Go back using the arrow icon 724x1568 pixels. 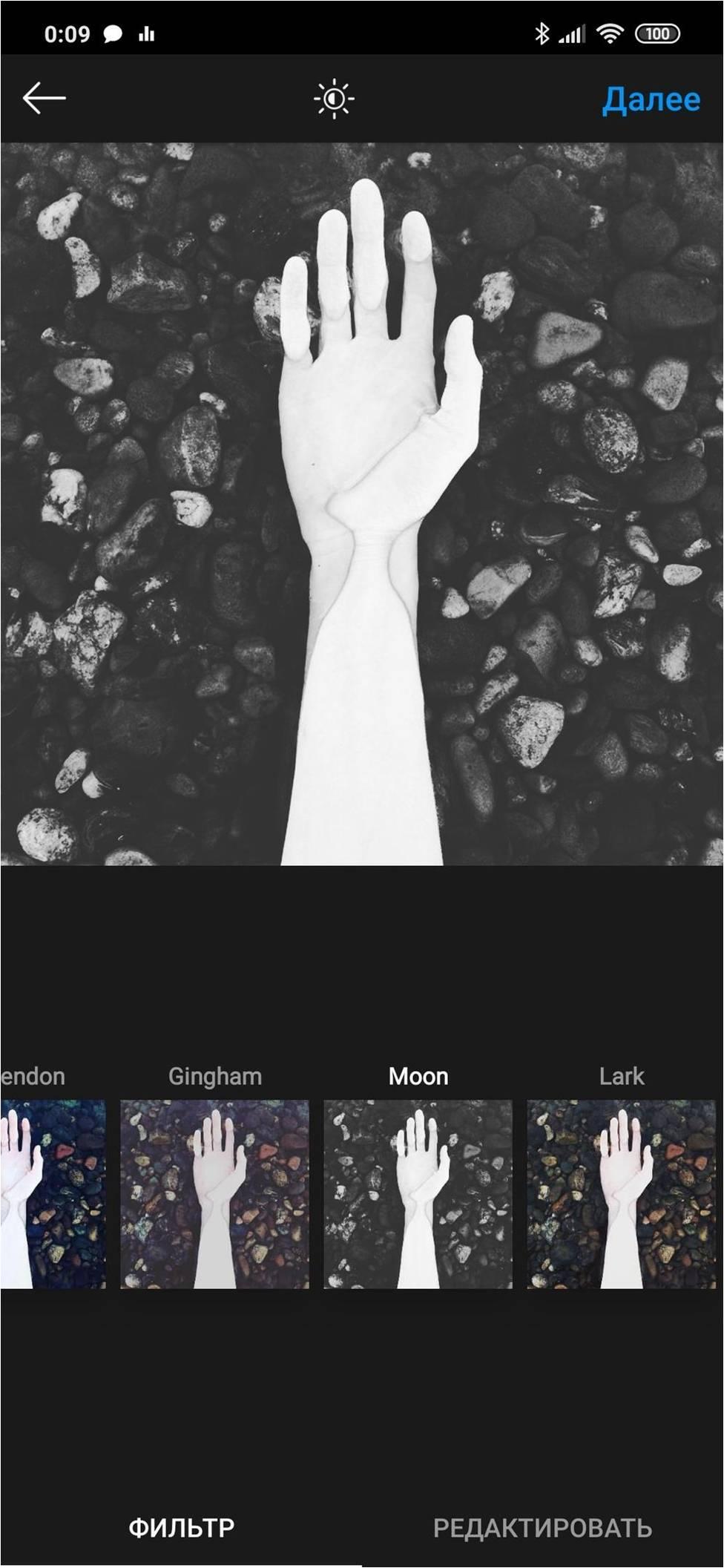pos(44,98)
